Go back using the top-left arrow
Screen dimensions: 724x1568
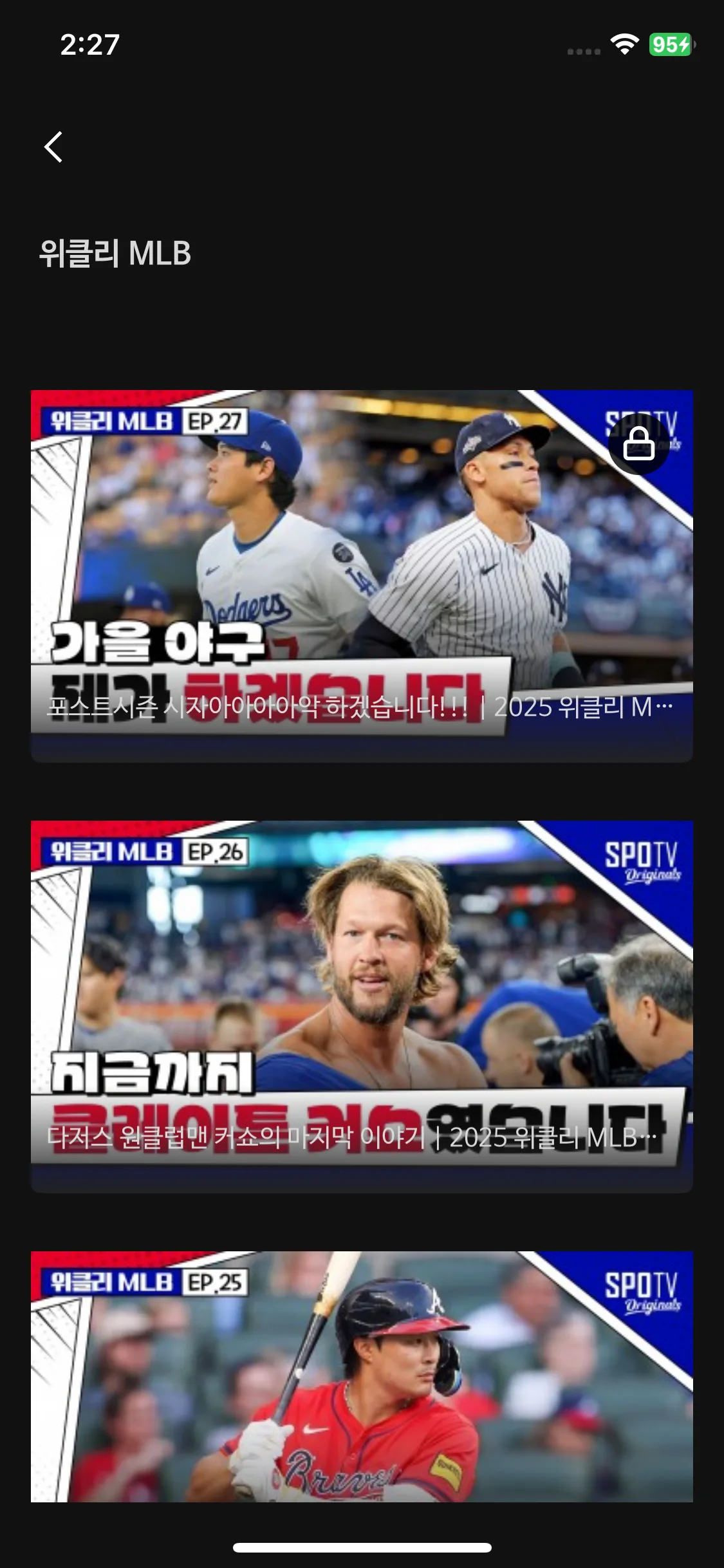[53, 147]
